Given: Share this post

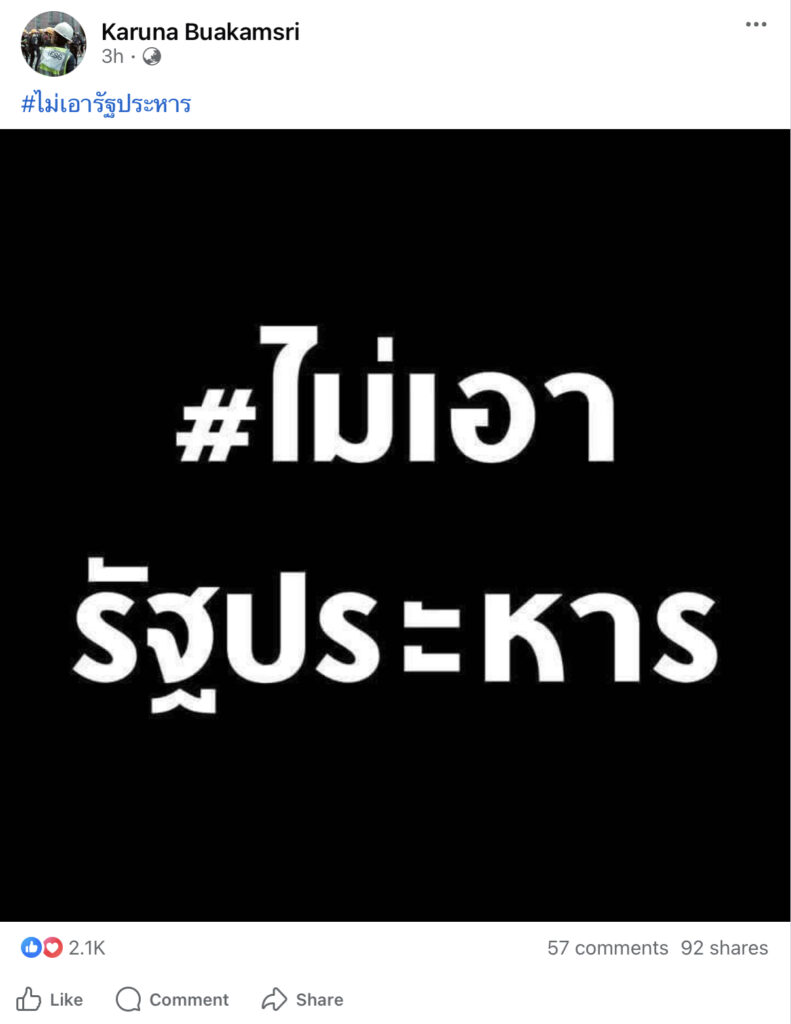Looking at the screenshot, I should [303, 999].
